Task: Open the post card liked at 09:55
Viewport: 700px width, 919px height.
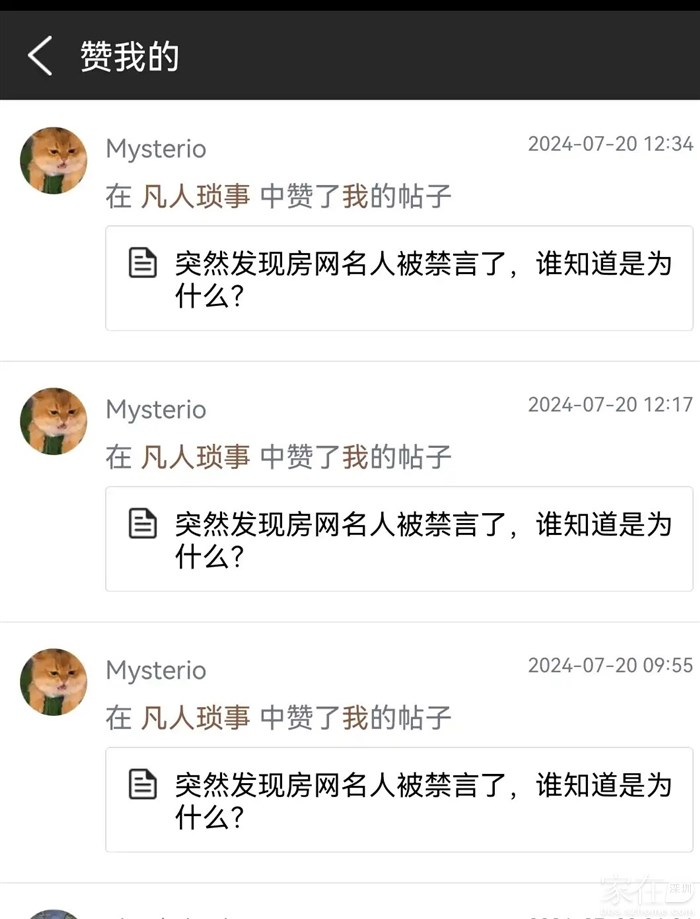Action: (399, 800)
